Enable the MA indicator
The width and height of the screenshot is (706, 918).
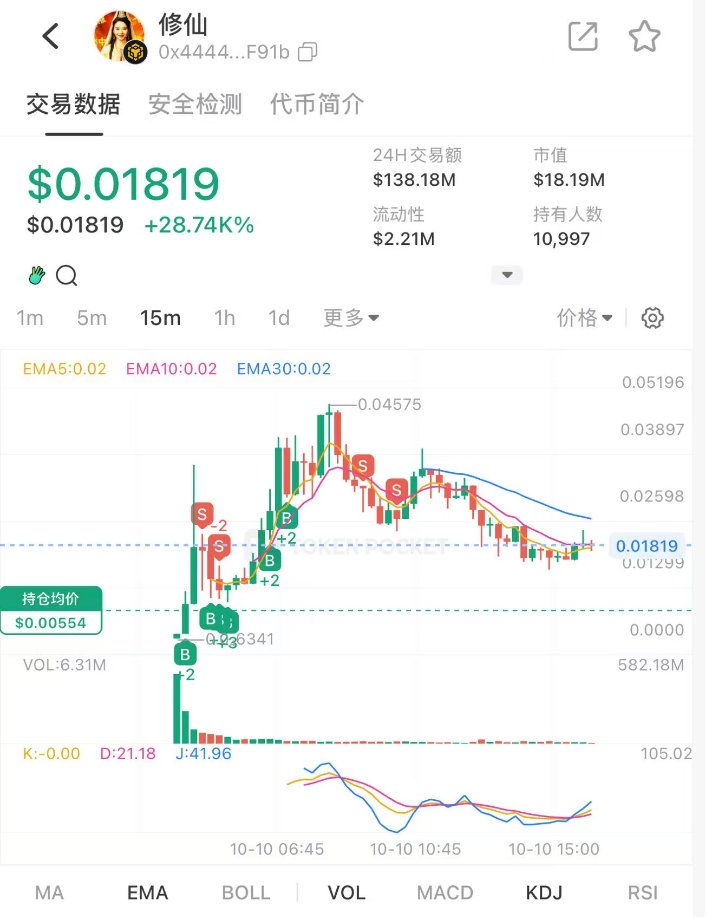[50, 893]
